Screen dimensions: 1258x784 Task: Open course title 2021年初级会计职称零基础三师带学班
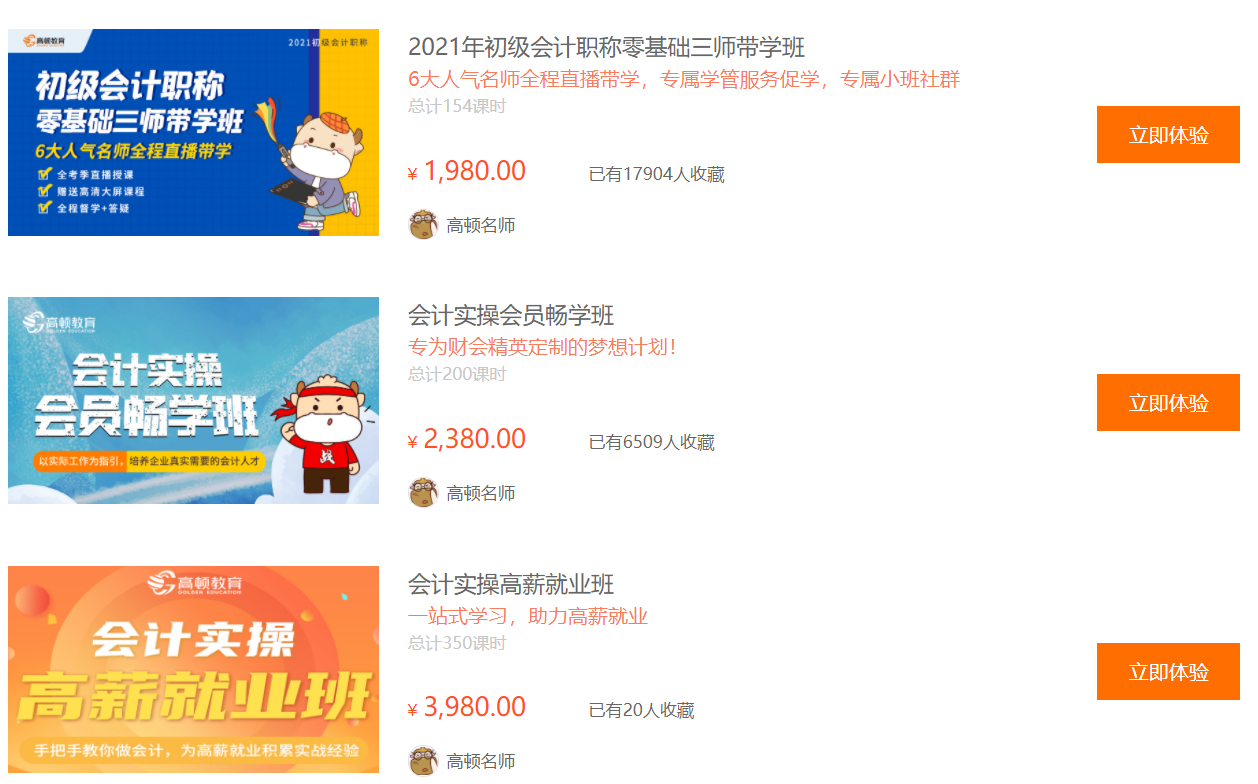tap(606, 47)
